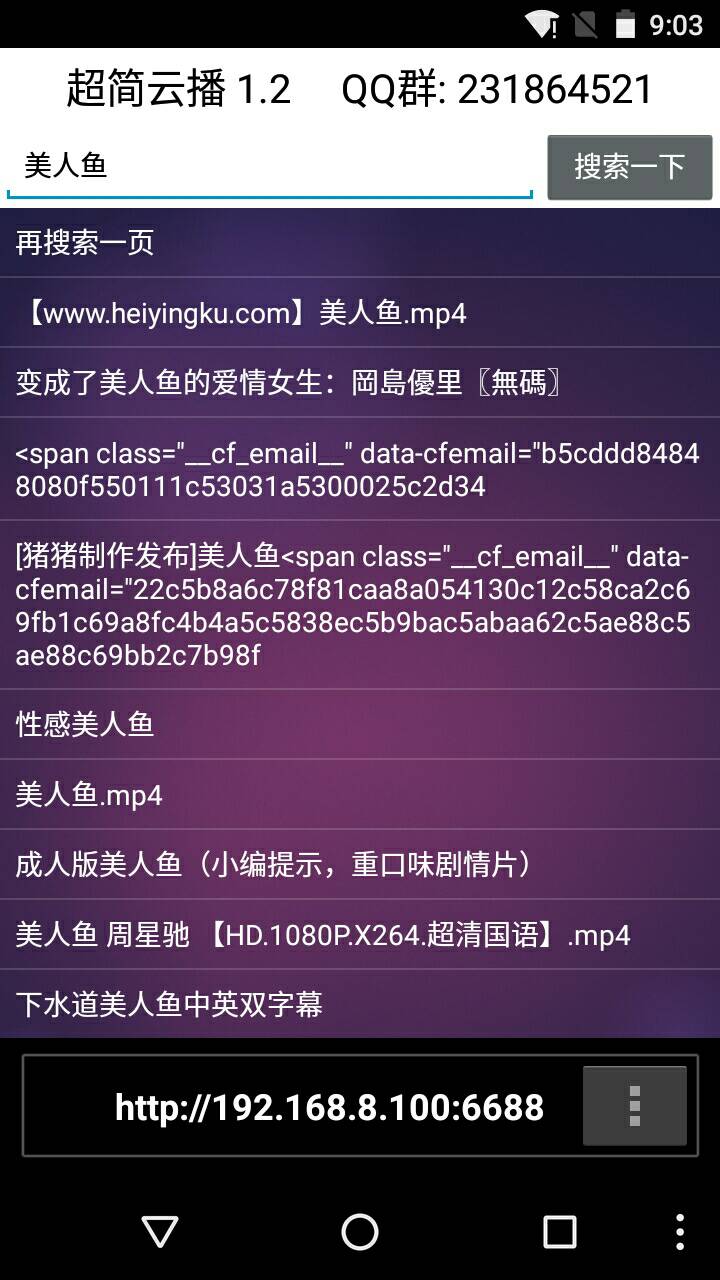Open the heiyingku.com 美人鱼.mp4 result
This screenshot has width=720, height=1280.
(x=359, y=313)
